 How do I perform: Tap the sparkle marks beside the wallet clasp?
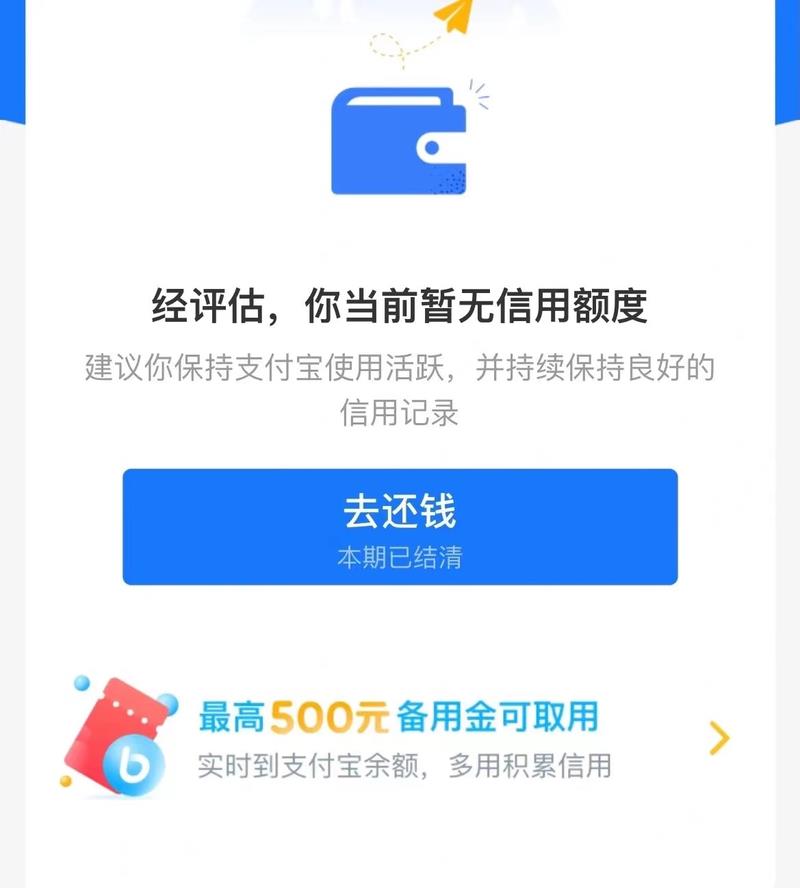pos(477,90)
